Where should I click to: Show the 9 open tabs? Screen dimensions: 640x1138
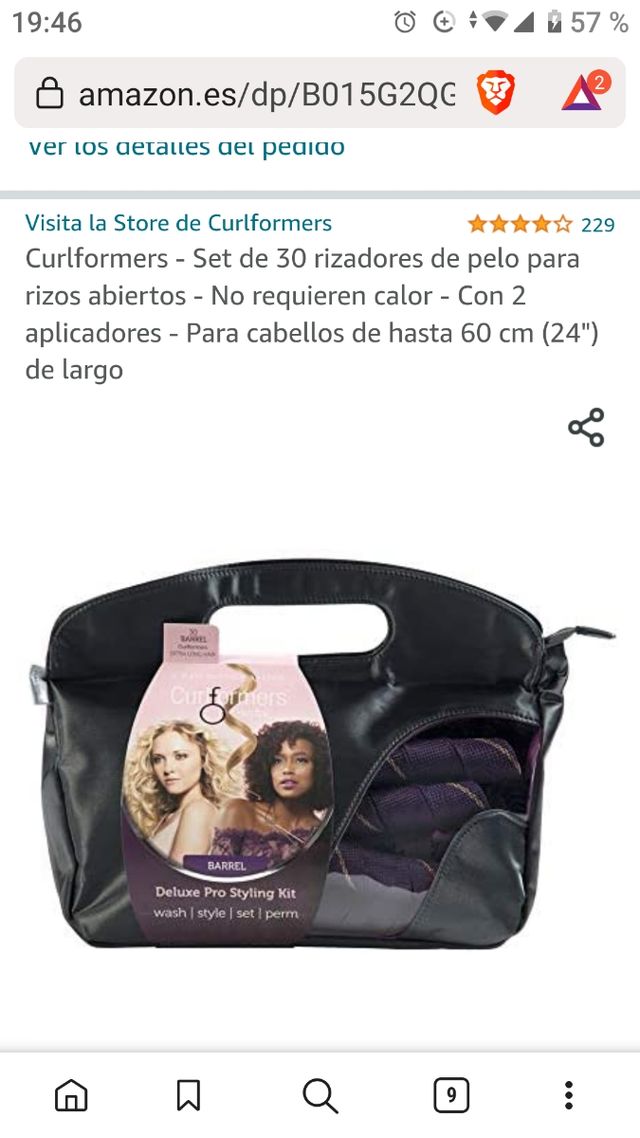(451, 1095)
